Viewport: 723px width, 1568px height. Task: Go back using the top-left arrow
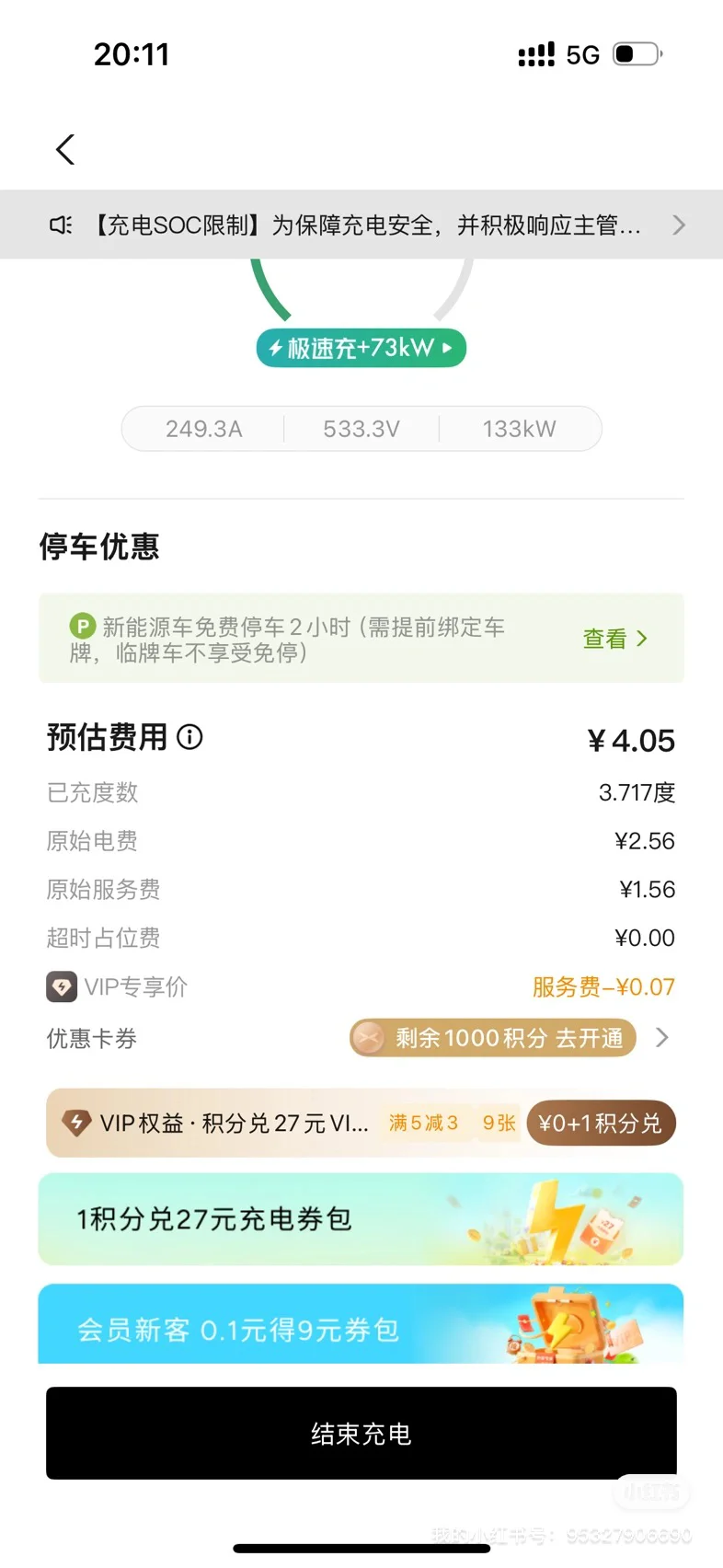65,150
